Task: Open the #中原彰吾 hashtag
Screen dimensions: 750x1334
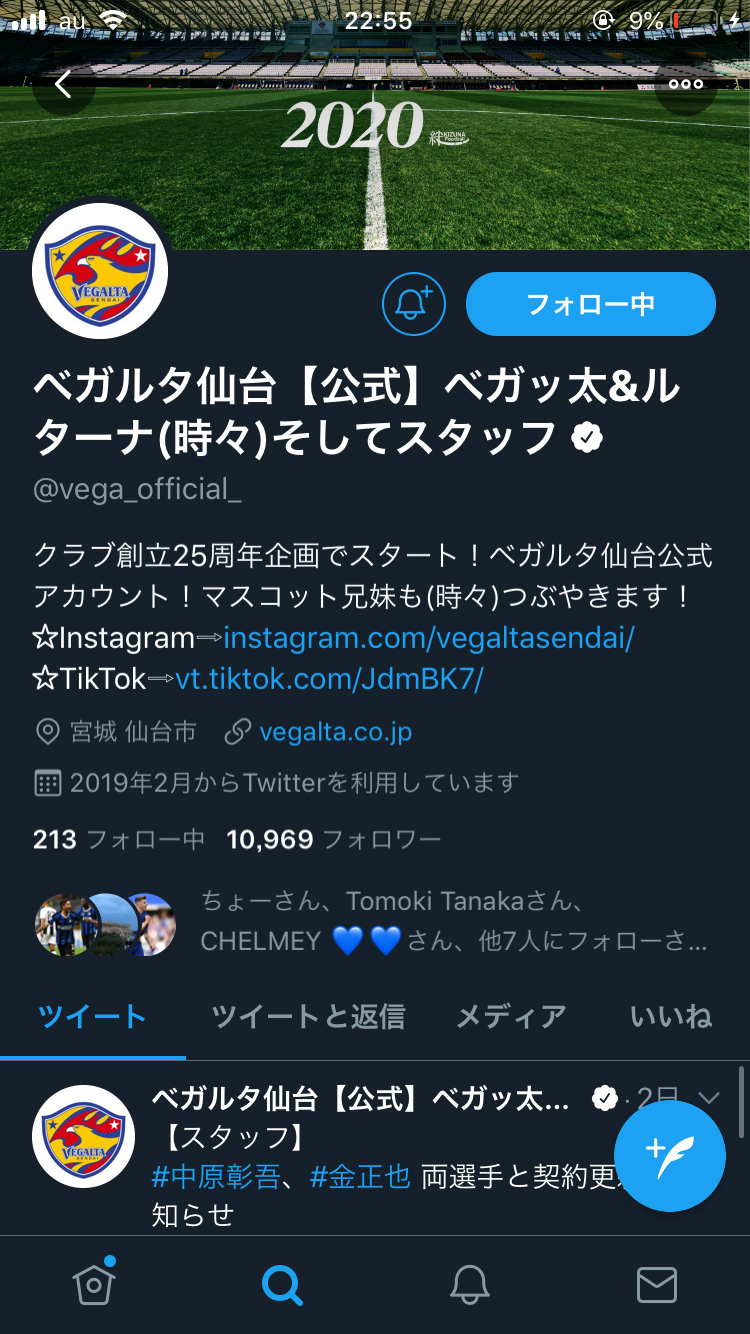Action: (216, 1176)
